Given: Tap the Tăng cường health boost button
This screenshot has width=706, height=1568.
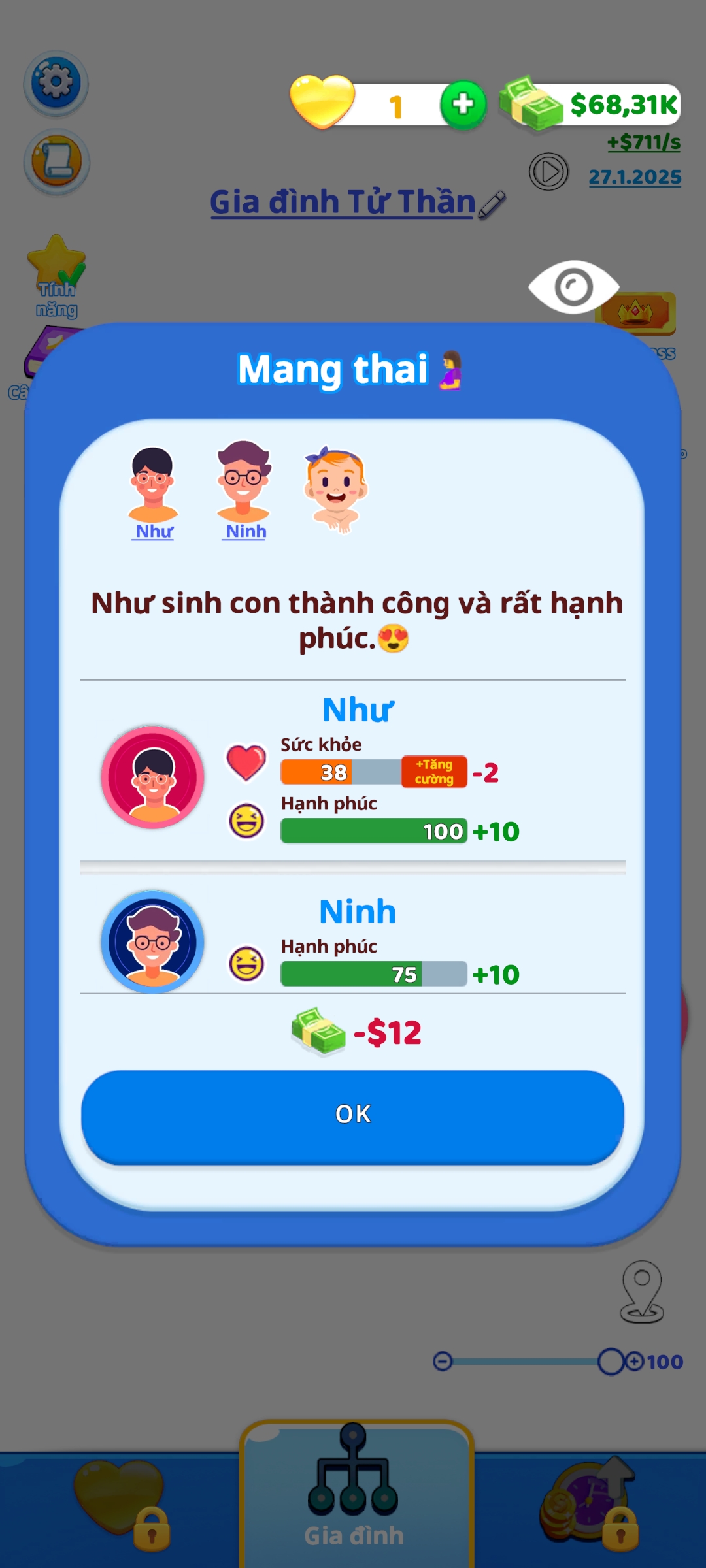Looking at the screenshot, I should pos(434,772).
